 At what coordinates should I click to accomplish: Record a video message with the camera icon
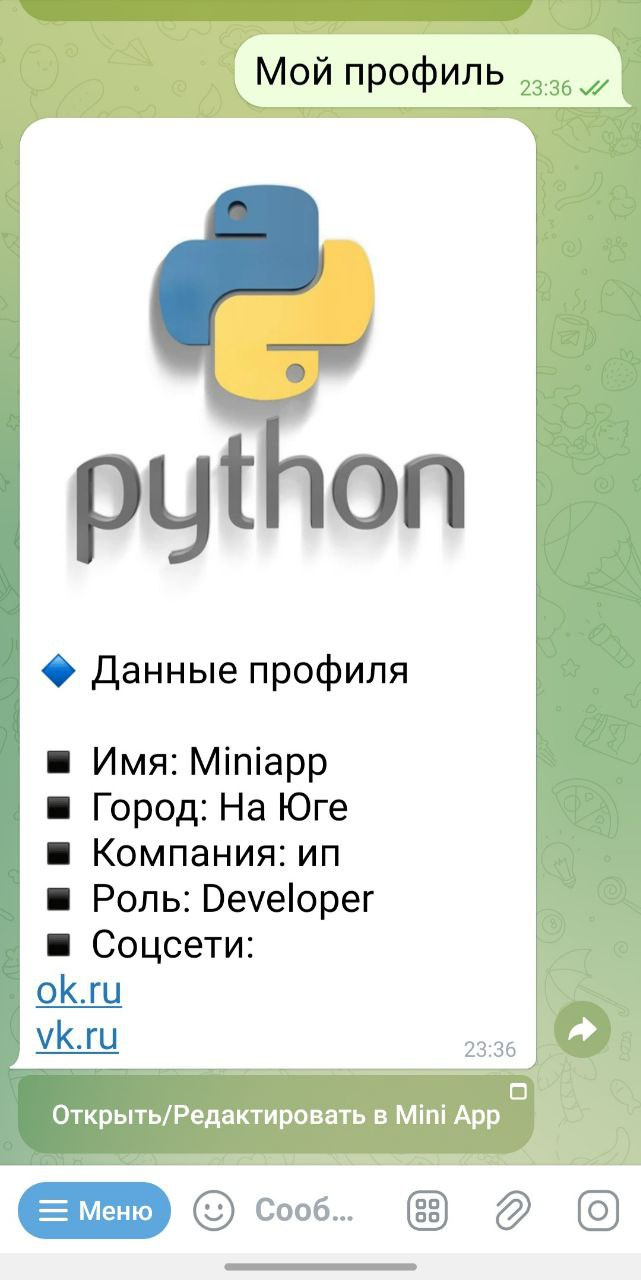pos(597,1211)
